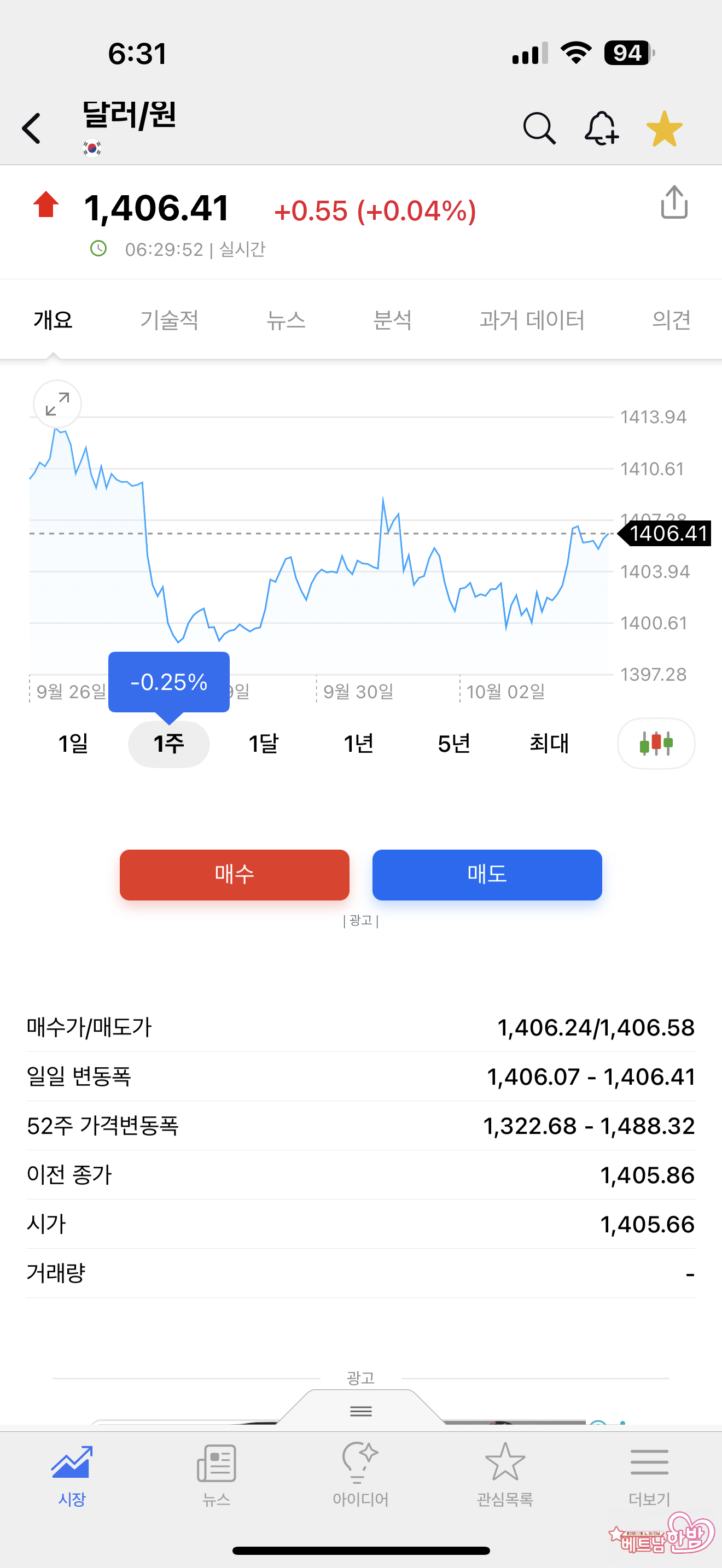Screen dimensions: 722x1568
Task: Show the 최대 chart range
Action: tap(549, 743)
